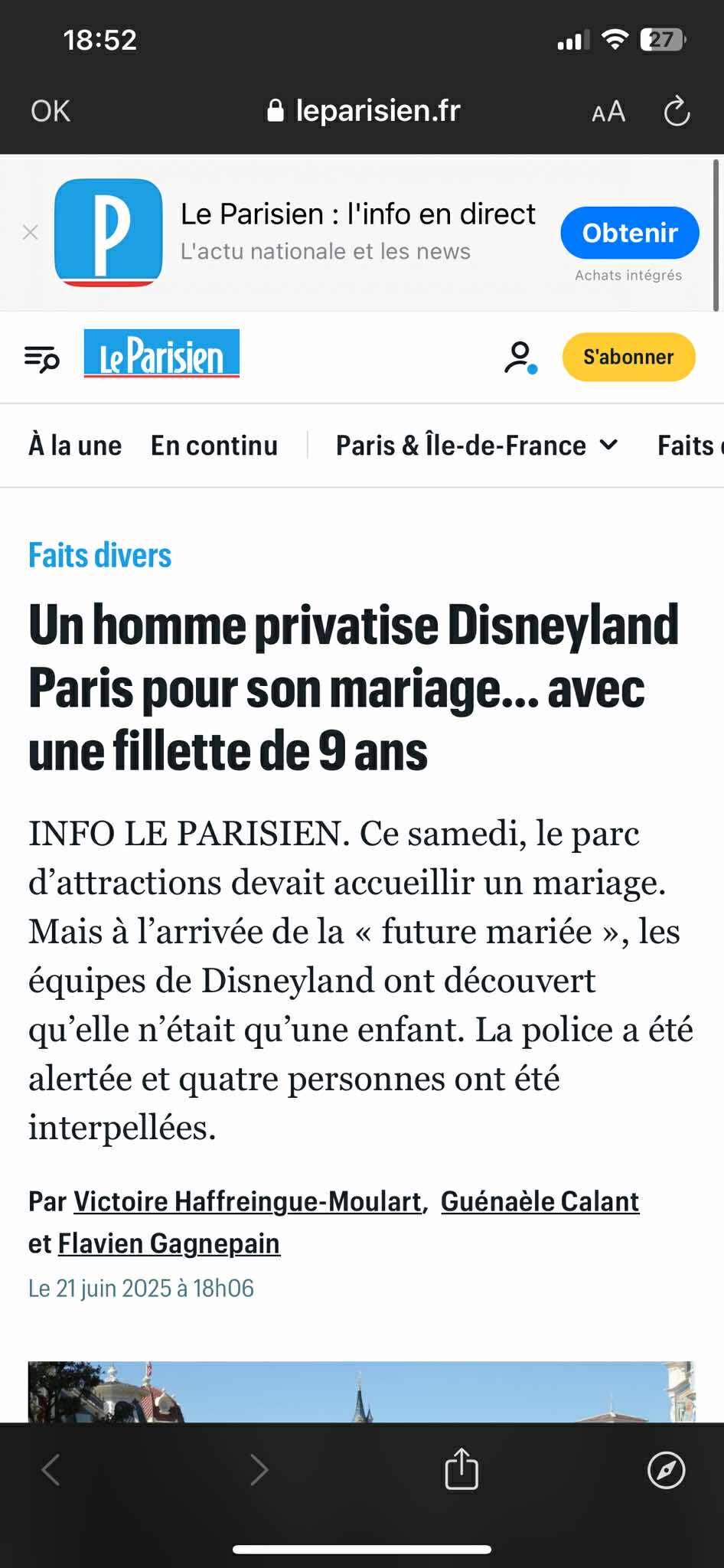Switch to the En continu section
The height and width of the screenshot is (1568, 724).
(x=214, y=446)
